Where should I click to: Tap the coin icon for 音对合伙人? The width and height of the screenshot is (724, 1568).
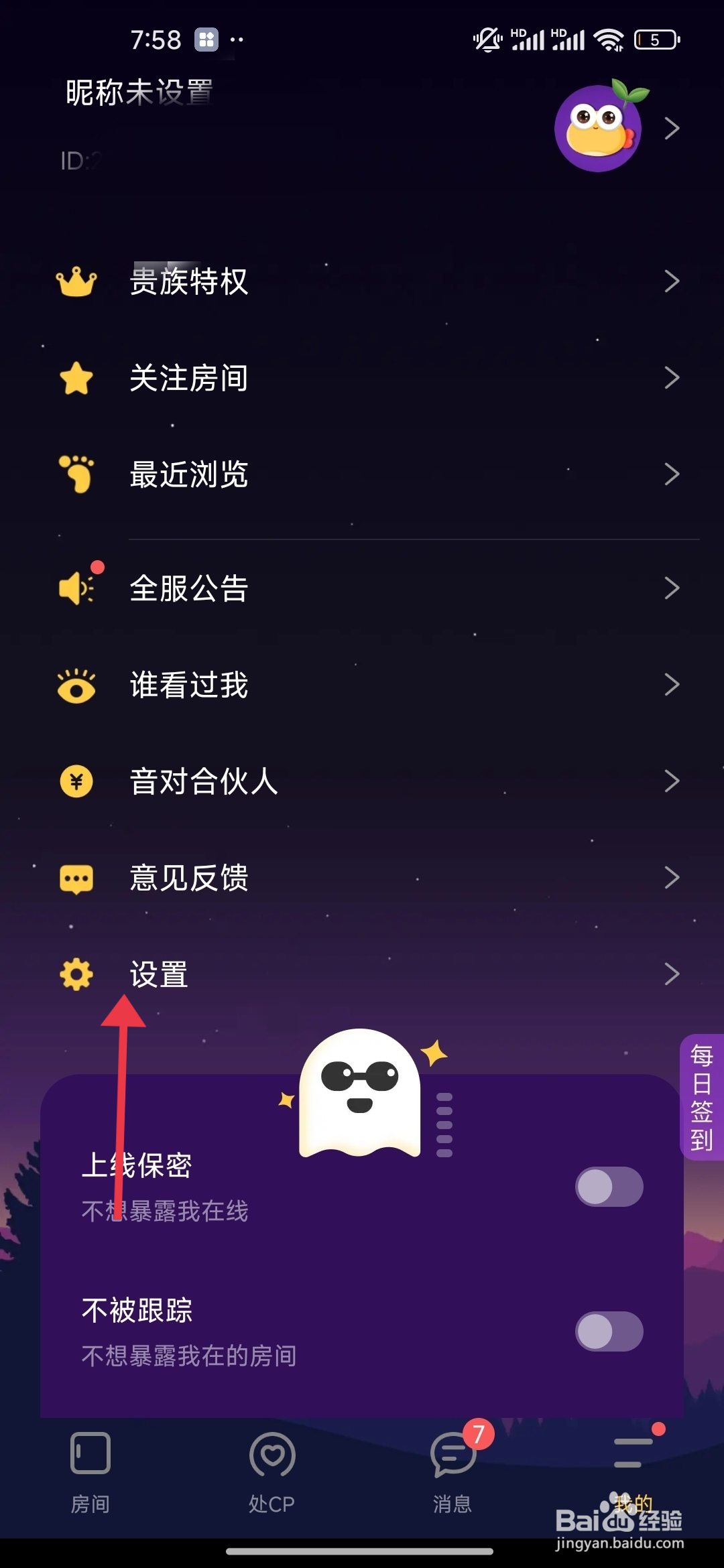click(x=76, y=781)
